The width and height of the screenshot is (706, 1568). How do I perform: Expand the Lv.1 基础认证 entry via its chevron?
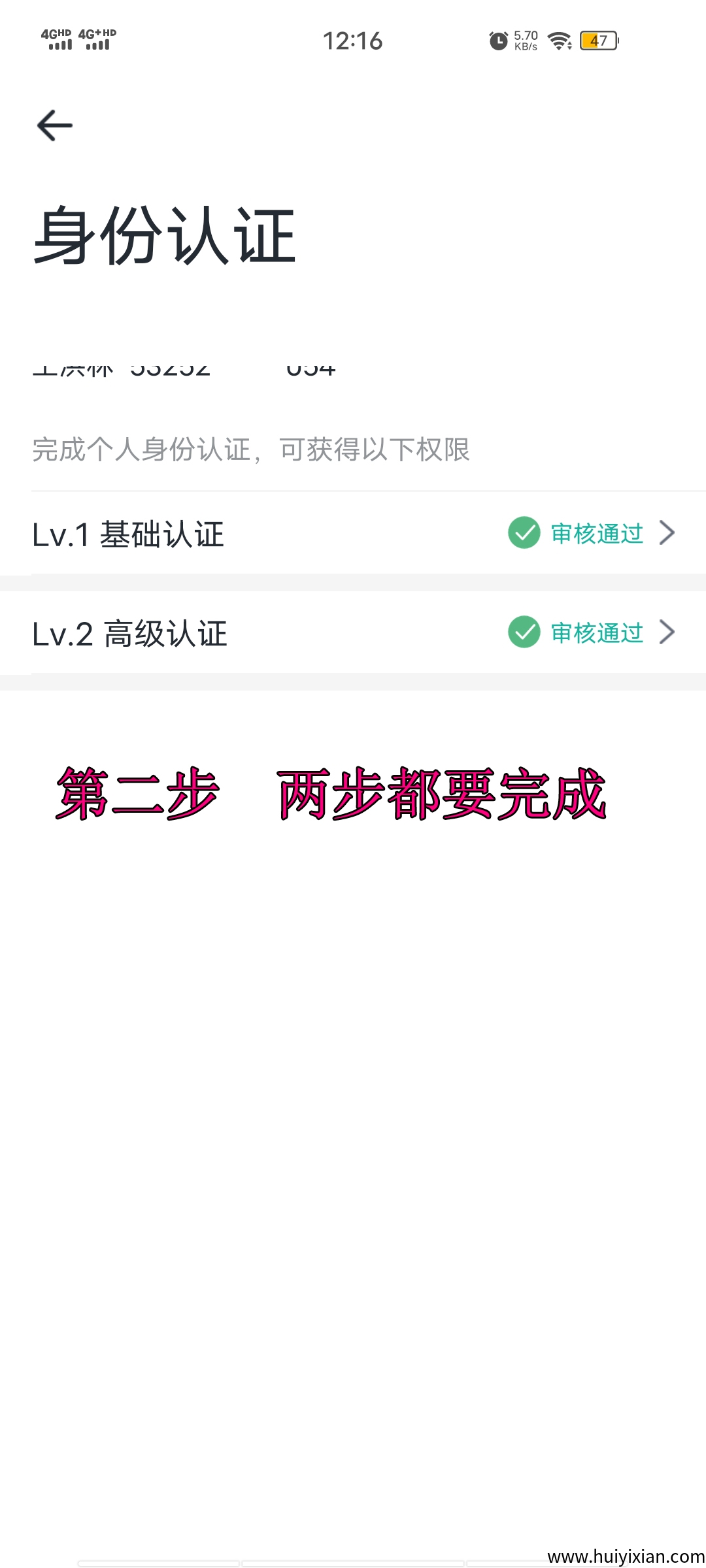click(x=667, y=534)
